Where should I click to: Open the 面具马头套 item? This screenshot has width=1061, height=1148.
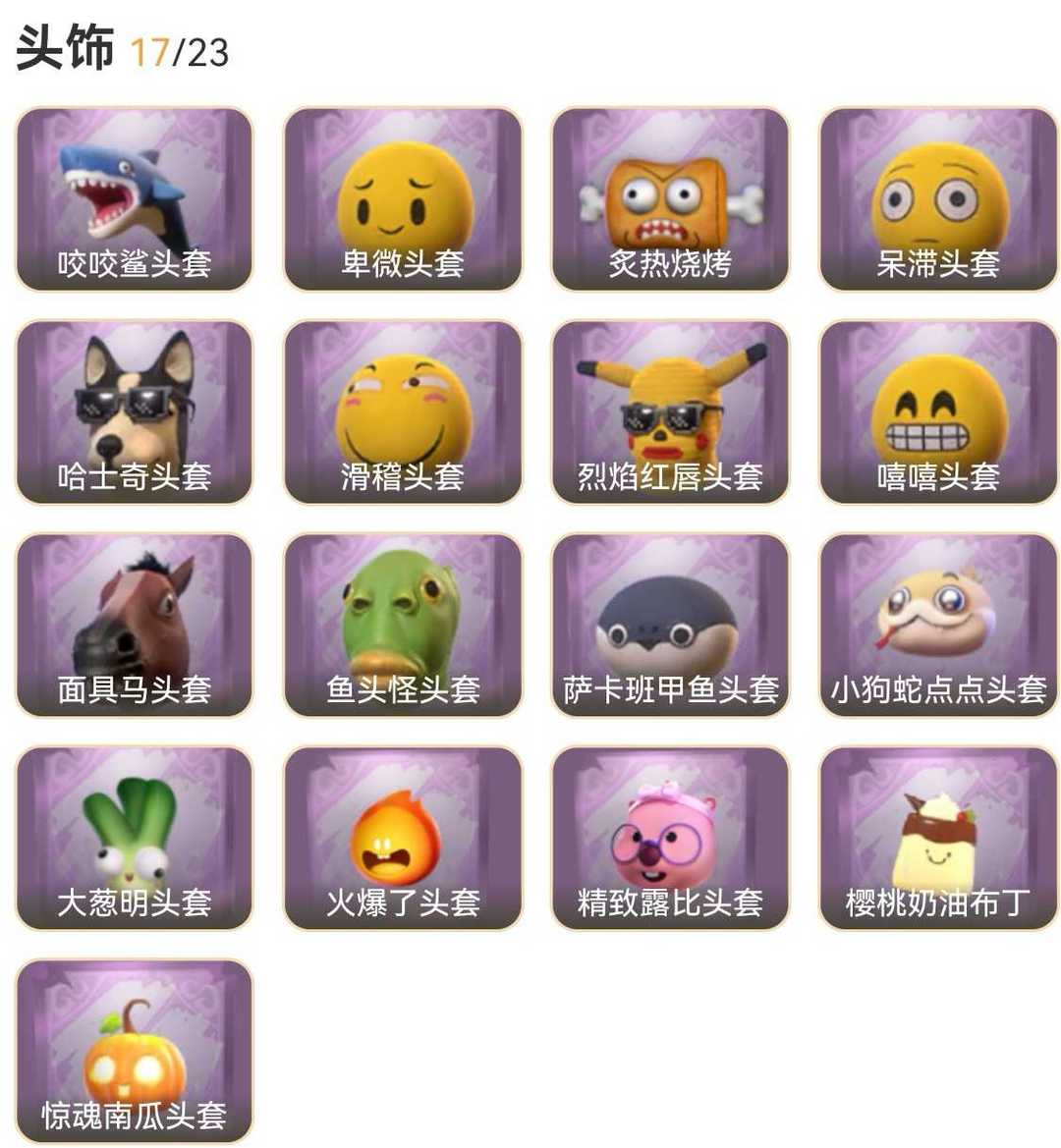[x=135, y=626]
